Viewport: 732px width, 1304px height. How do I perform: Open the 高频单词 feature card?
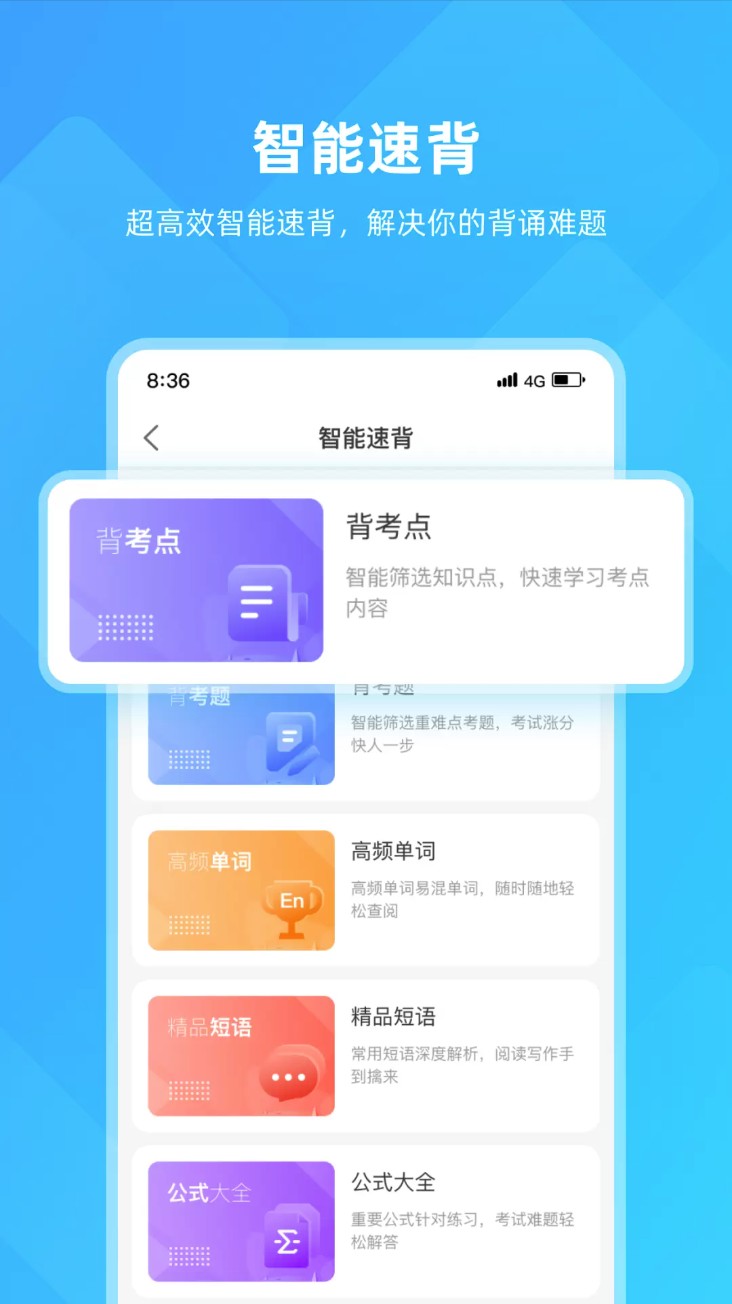[x=366, y=890]
